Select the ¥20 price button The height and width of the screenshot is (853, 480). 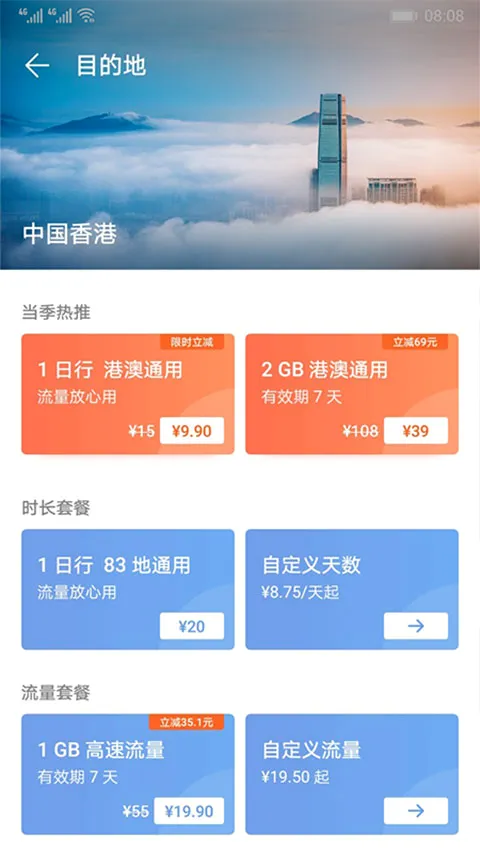(192, 626)
